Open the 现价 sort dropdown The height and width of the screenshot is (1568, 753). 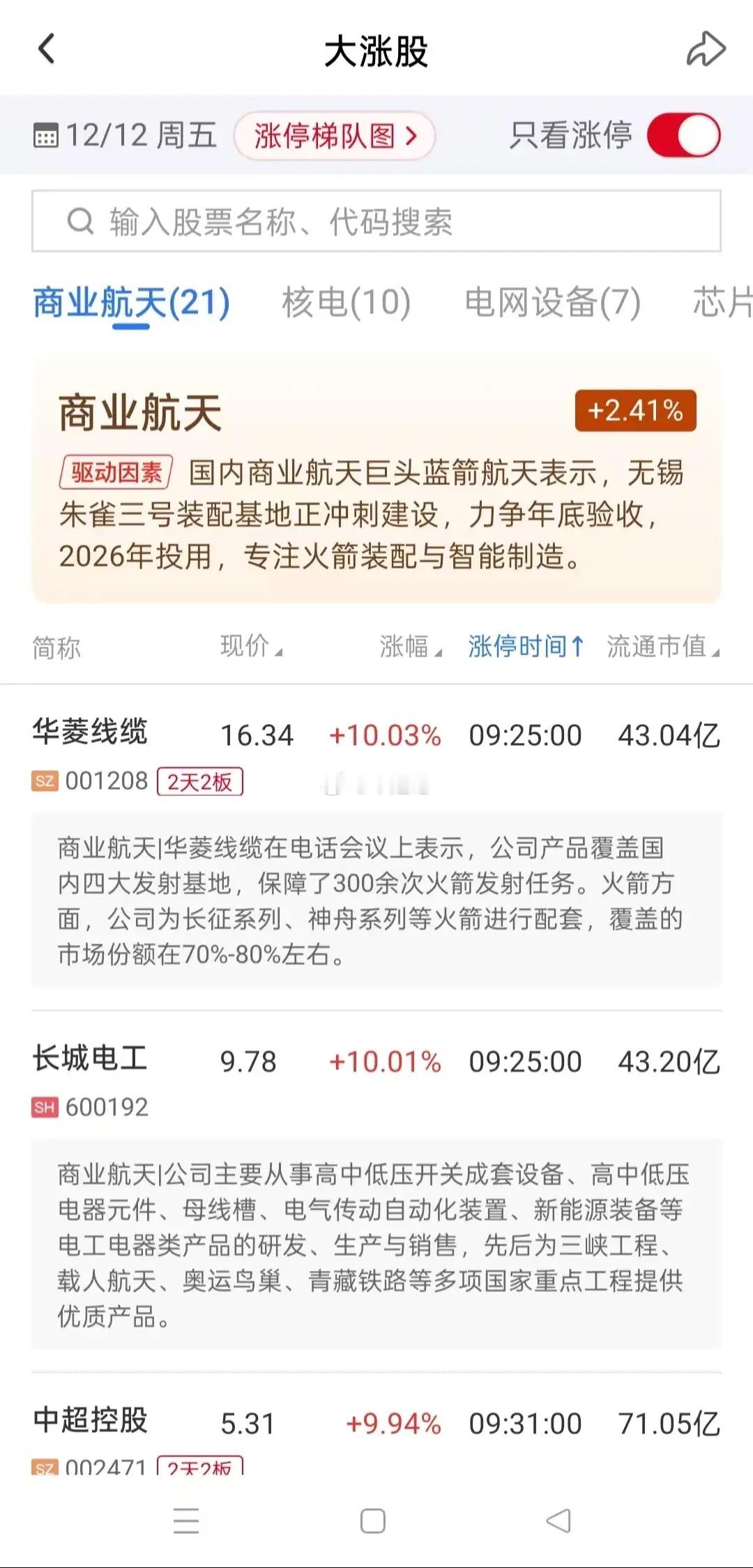(x=248, y=648)
